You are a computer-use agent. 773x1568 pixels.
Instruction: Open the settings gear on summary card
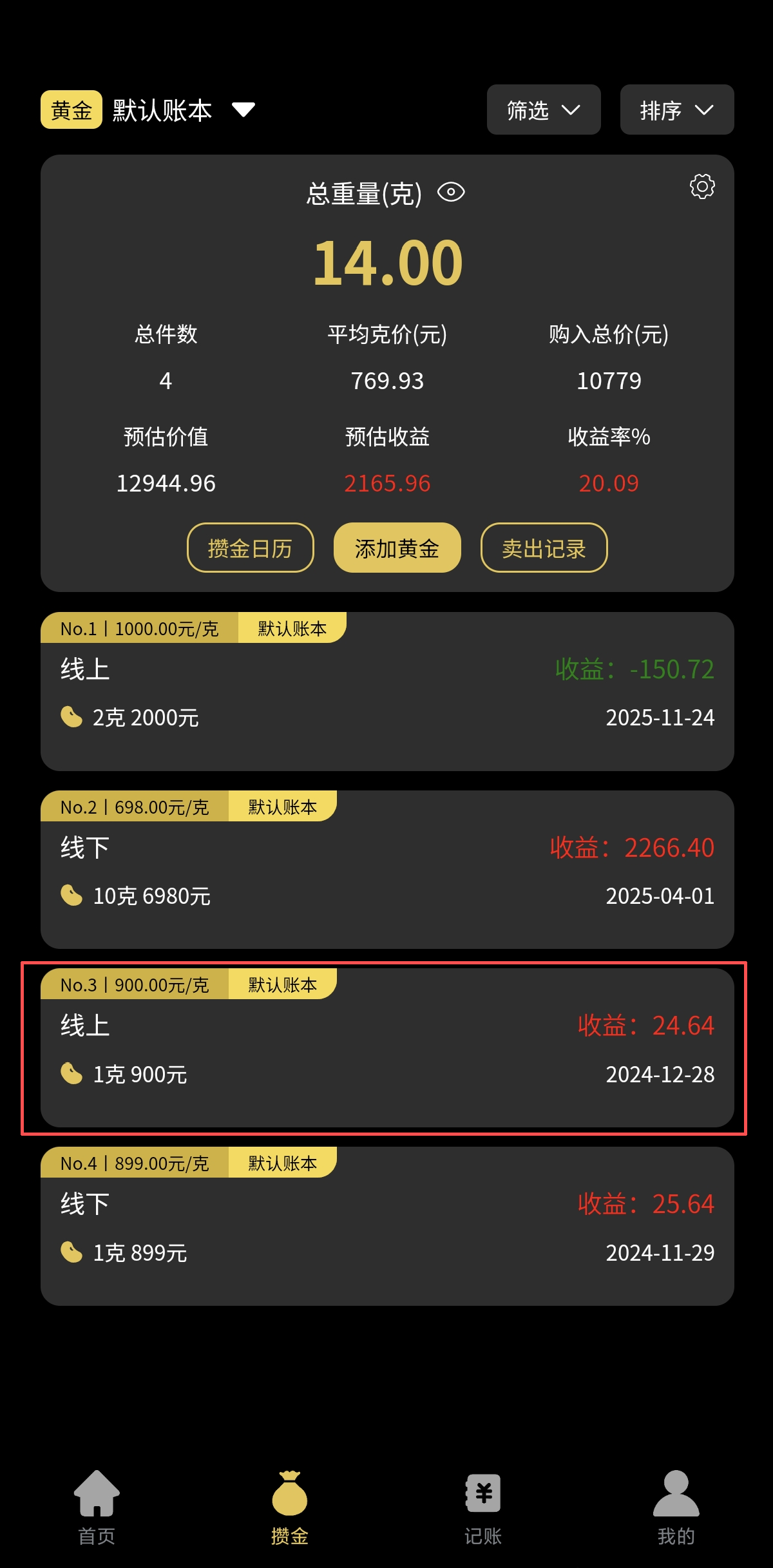tap(701, 187)
